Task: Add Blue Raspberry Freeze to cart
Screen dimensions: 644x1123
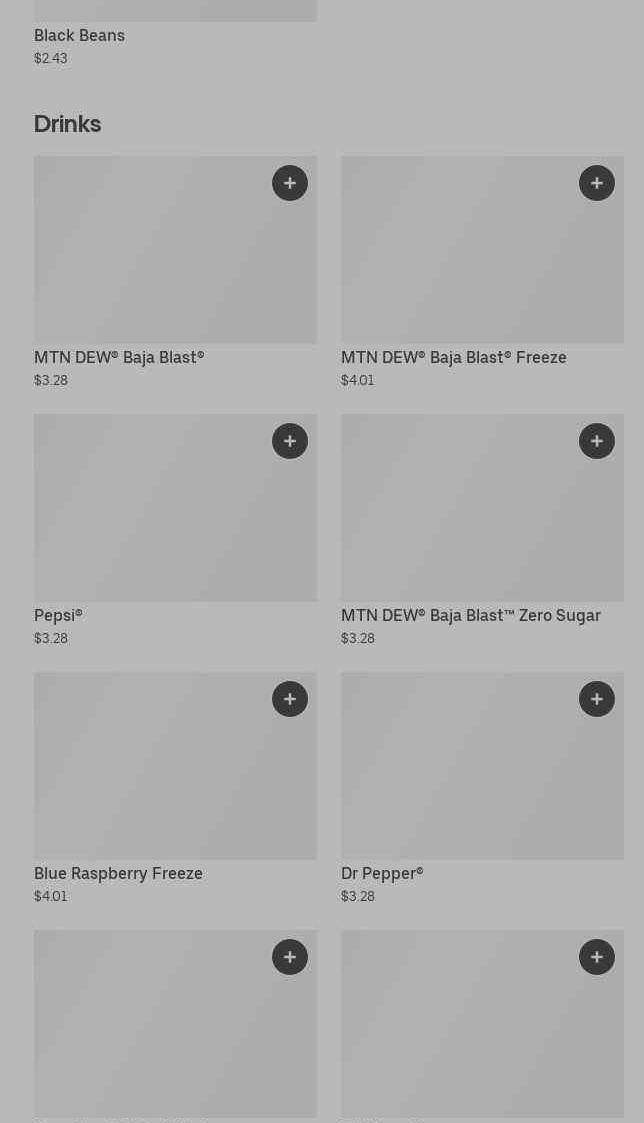Action: (290, 699)
